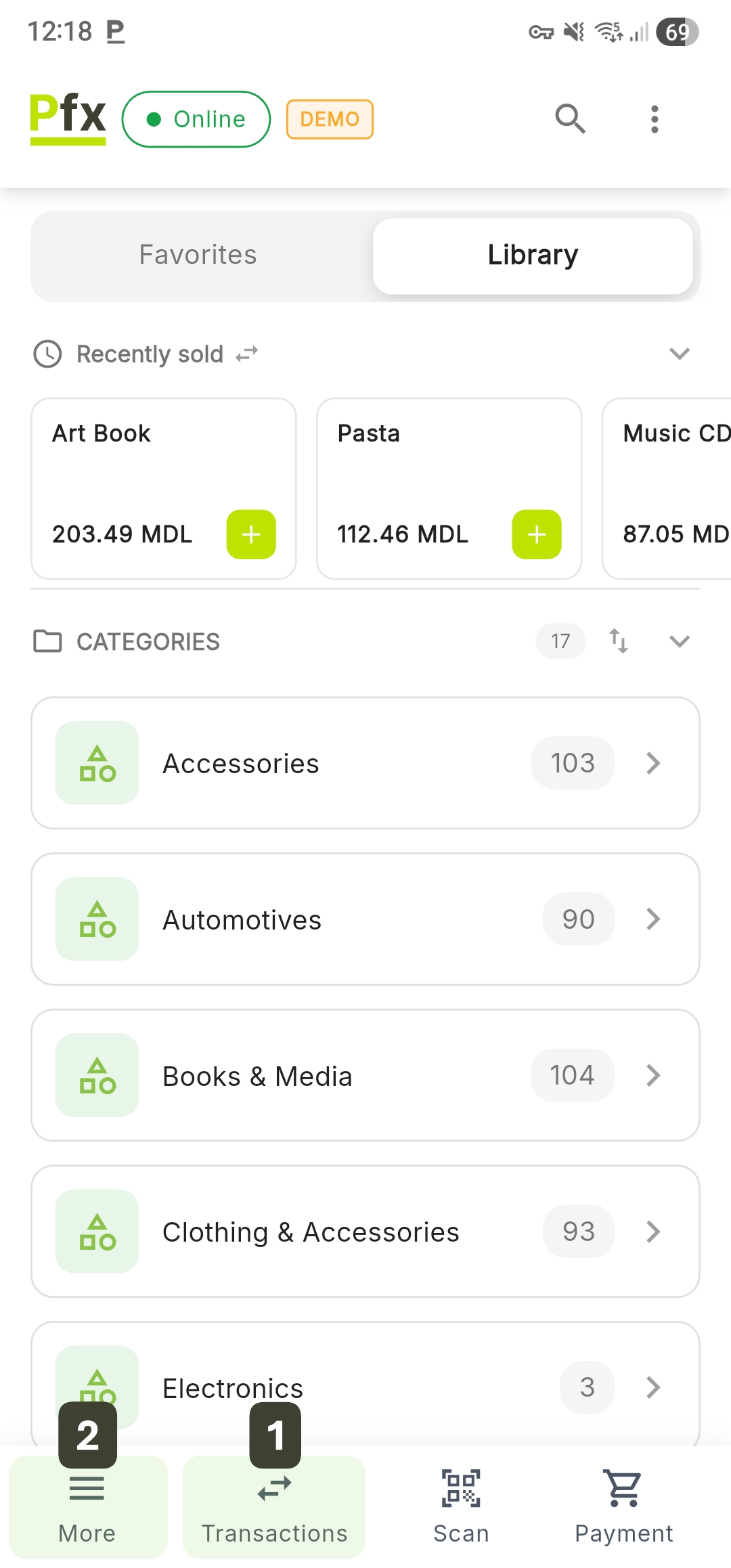This screenshot has height=1568, width=731.
Task: Add Pasta with its plus button
Action: (x=537, y=534)
